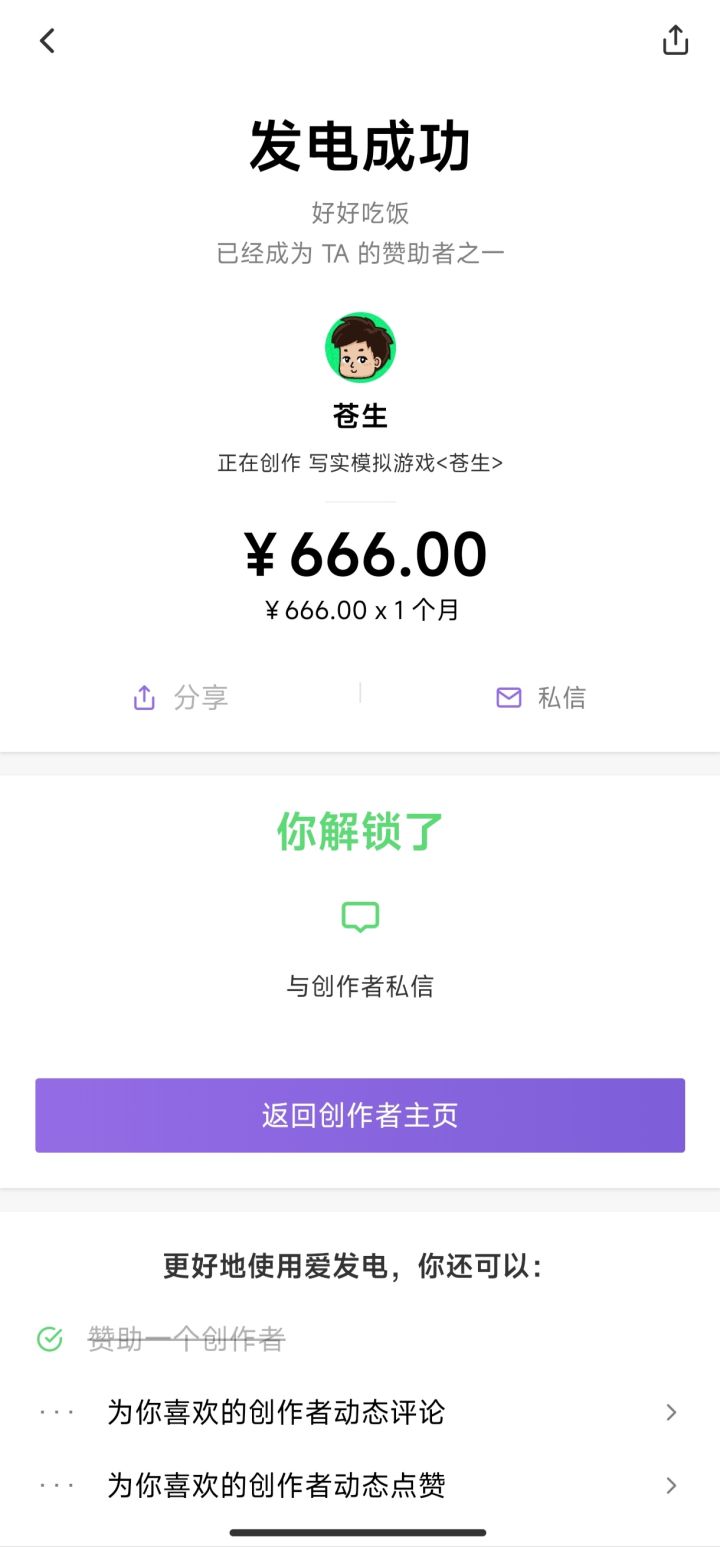The image size is (720, 1547).
Task: Tap the ellipsis icon beside 动态评论 row
Action: (x=55, y=1412)
